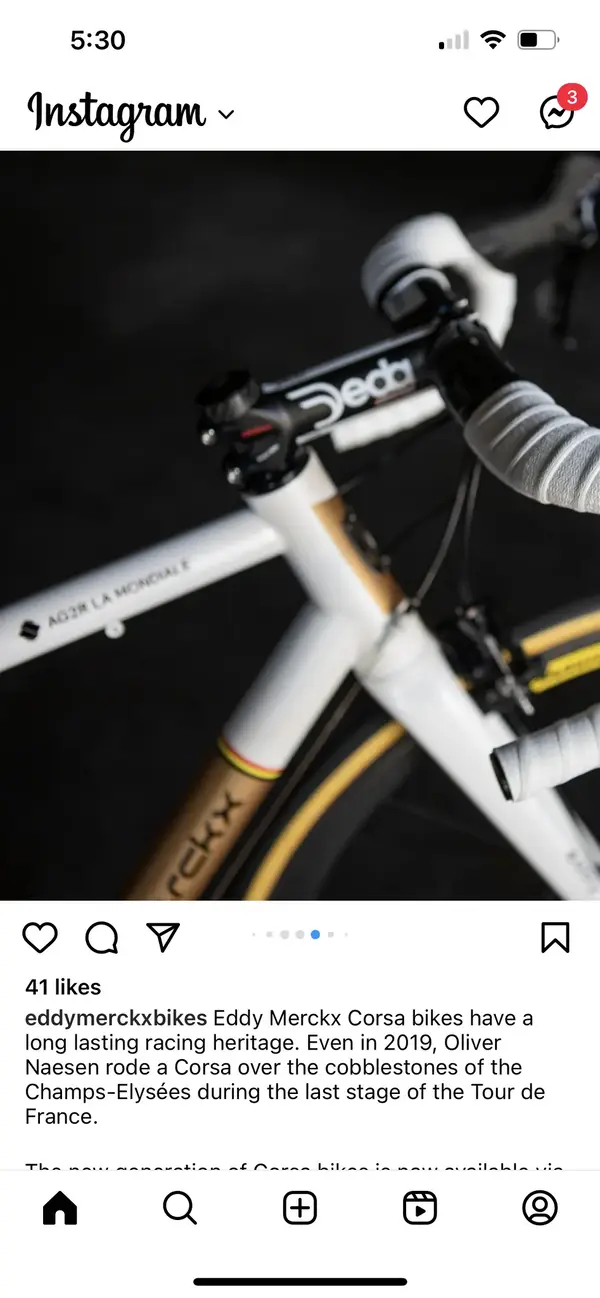This screenshot has width=600, height=1298.
Task: Switch to the Search tab
Action: coord(180,1208)
